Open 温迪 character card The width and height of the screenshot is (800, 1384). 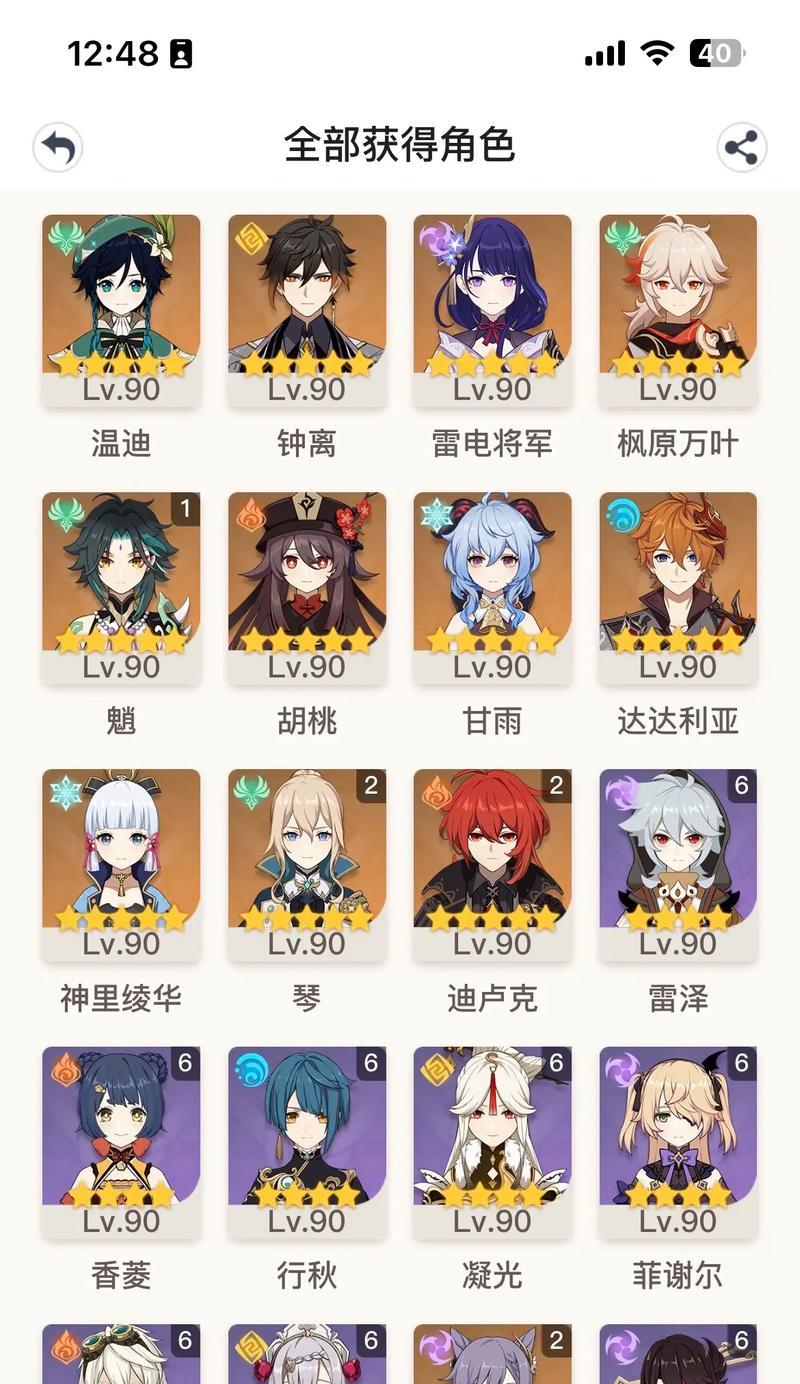[x=121, y=310]
